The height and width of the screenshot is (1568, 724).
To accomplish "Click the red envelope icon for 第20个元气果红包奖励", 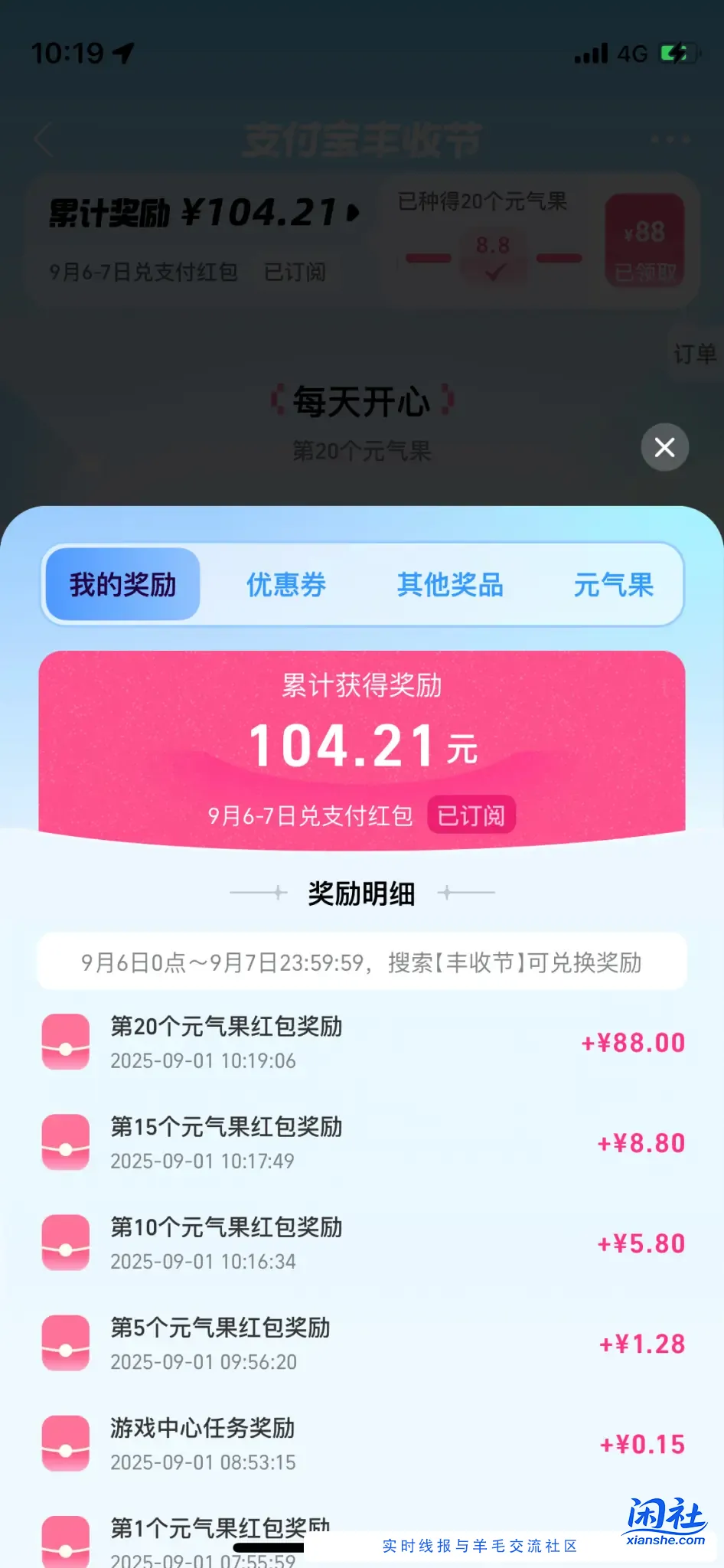I will click(x=66, y=1041).
